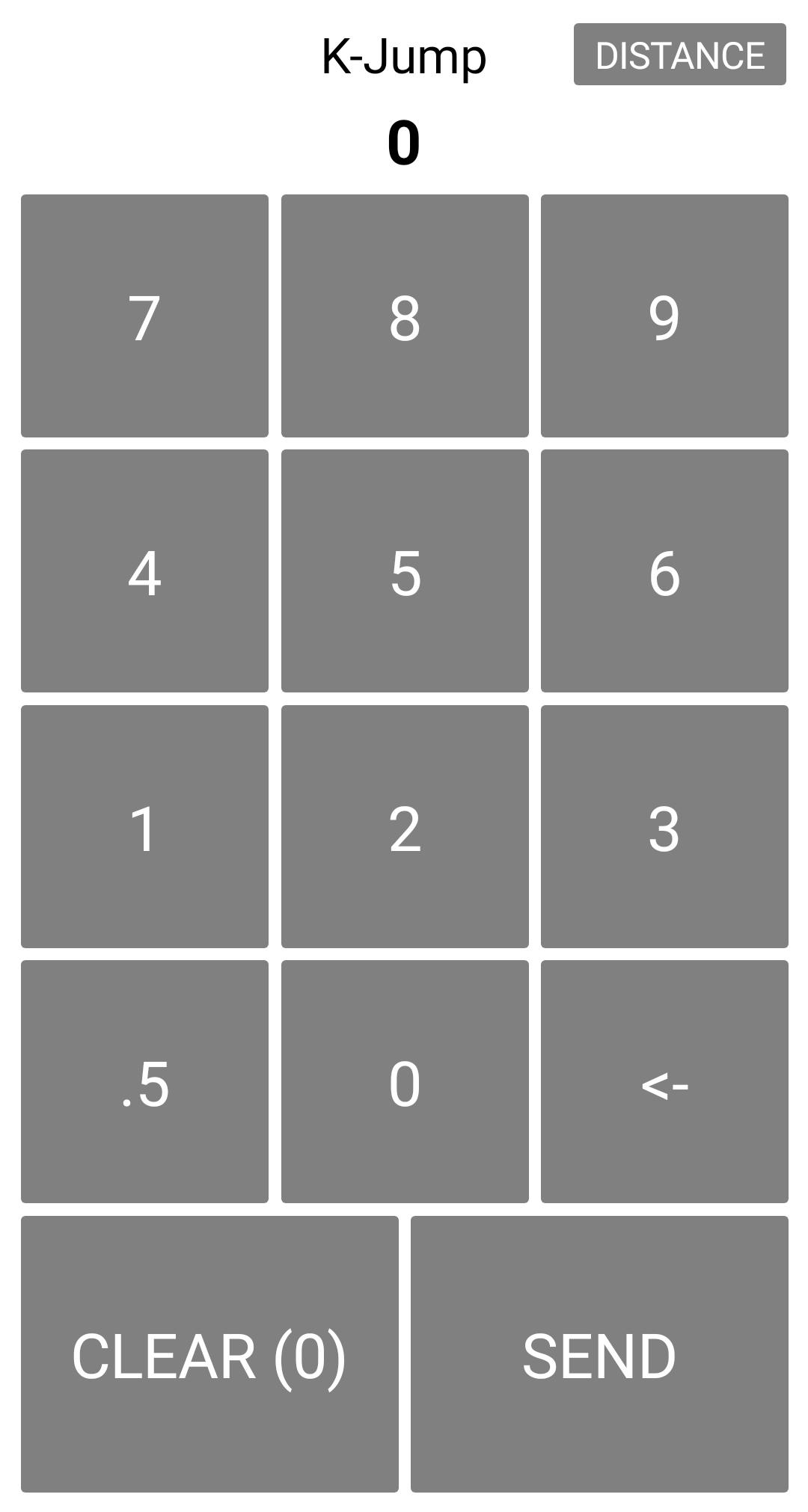Select number 3
The width and height of the screenshot is (808, 1512).
pyautogui.click(x=664, y=826)
